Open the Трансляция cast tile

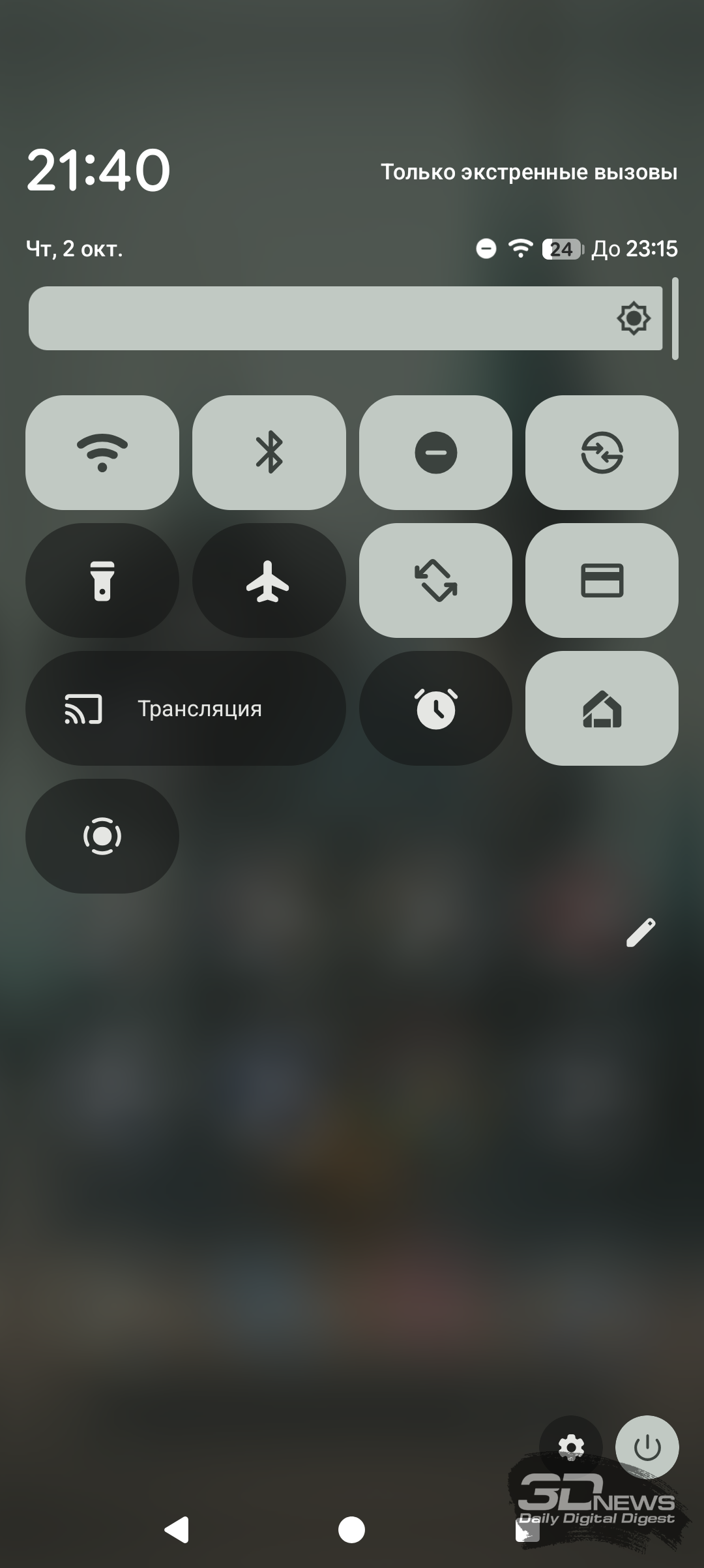[x=186, y=708]
